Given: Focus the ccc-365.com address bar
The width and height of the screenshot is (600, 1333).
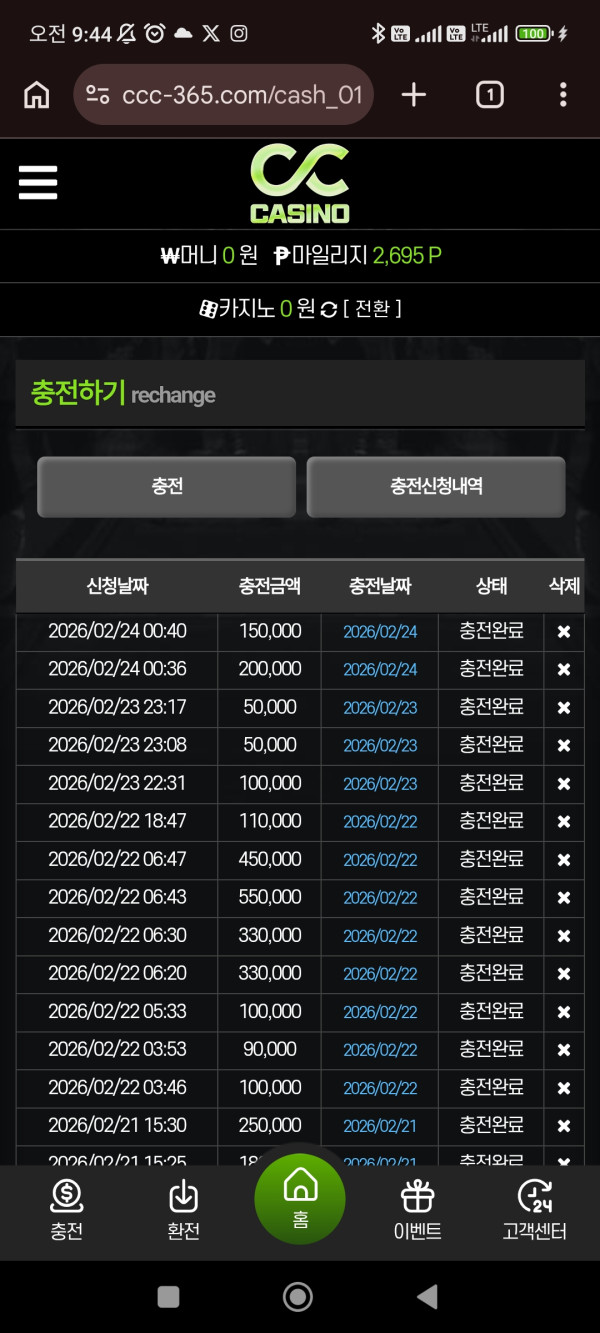Looking at the screenshot, I should [240, 95].
